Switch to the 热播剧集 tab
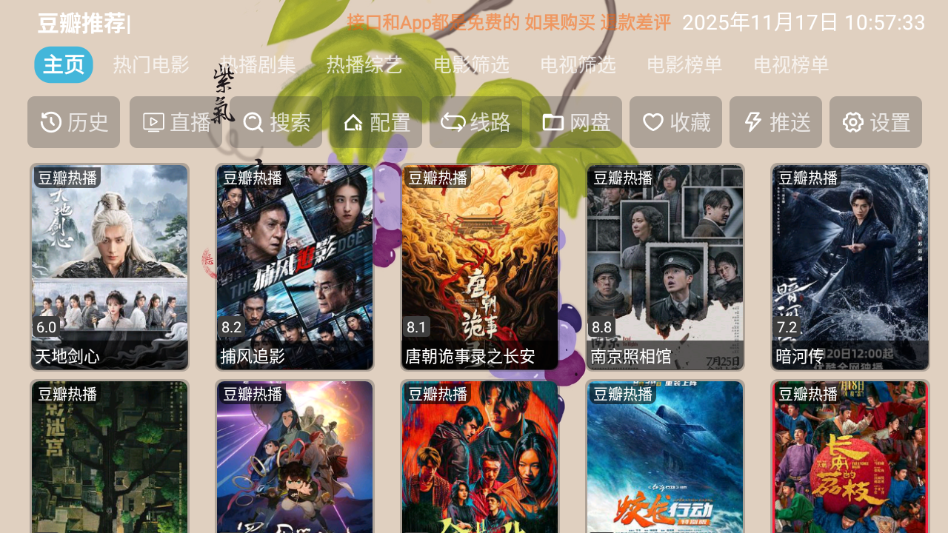Screen dimensions: 948x533 [258, 65]
